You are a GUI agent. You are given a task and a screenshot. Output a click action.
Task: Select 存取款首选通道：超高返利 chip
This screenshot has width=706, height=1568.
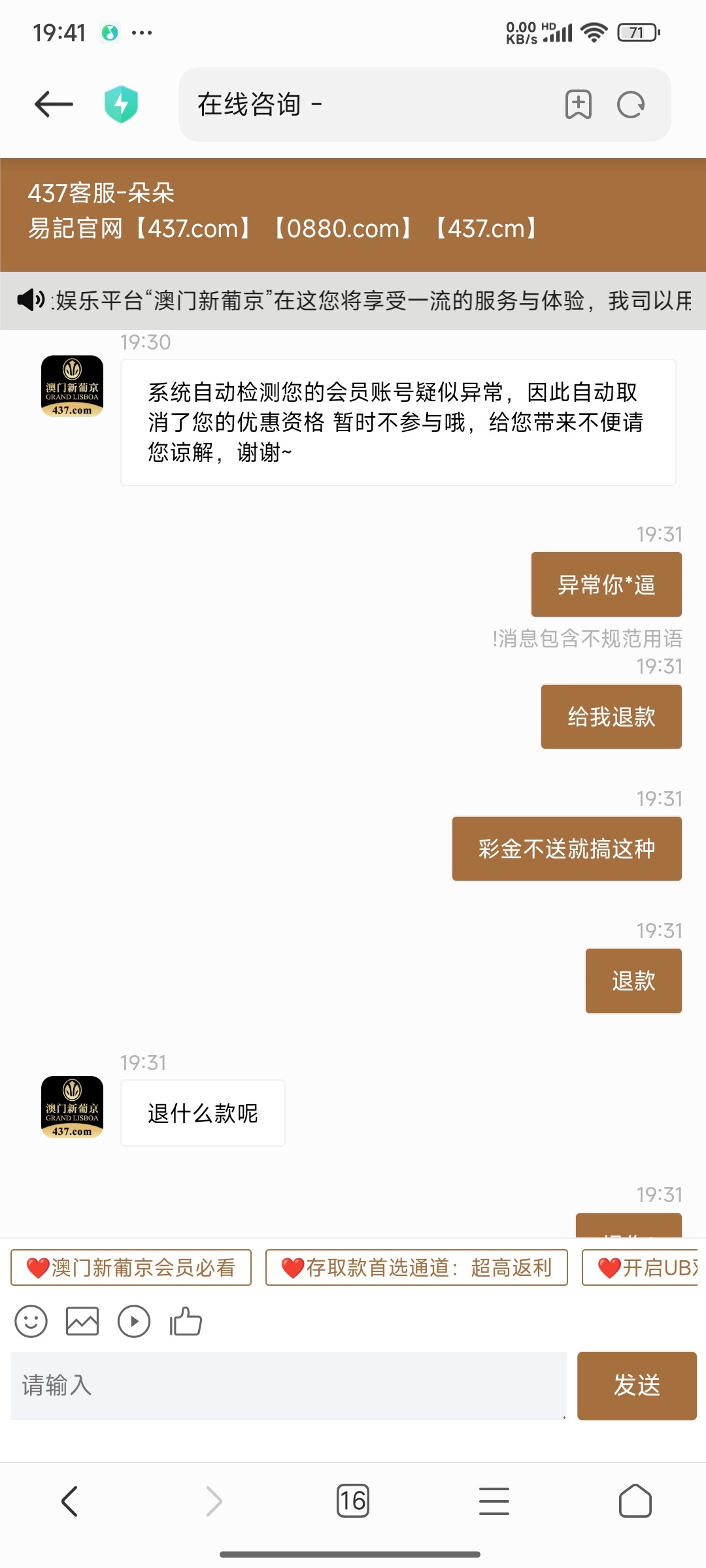416,1267
